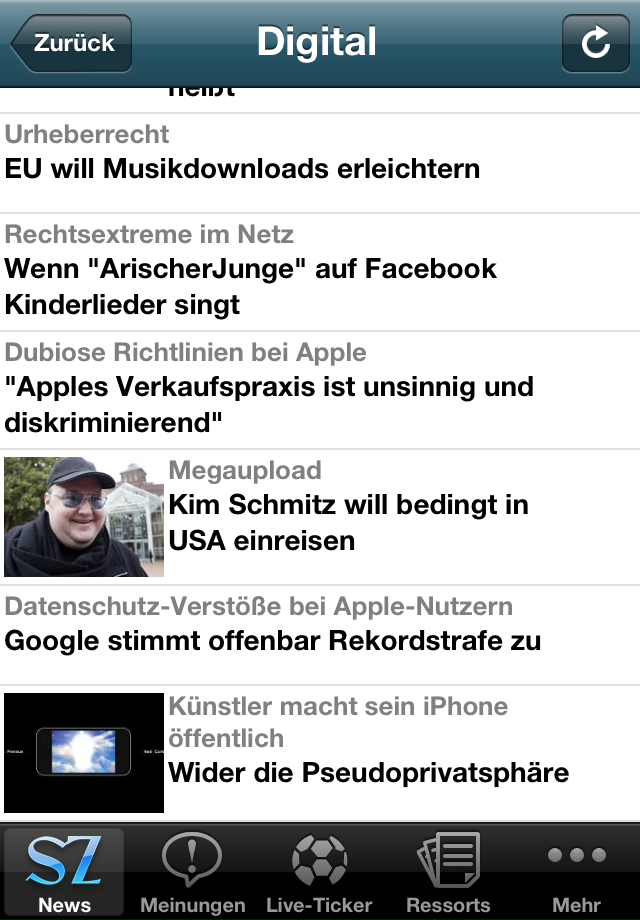This screenshot has height=920, width=640.
Task: Show the Mehr tab options
Action: 577,872
